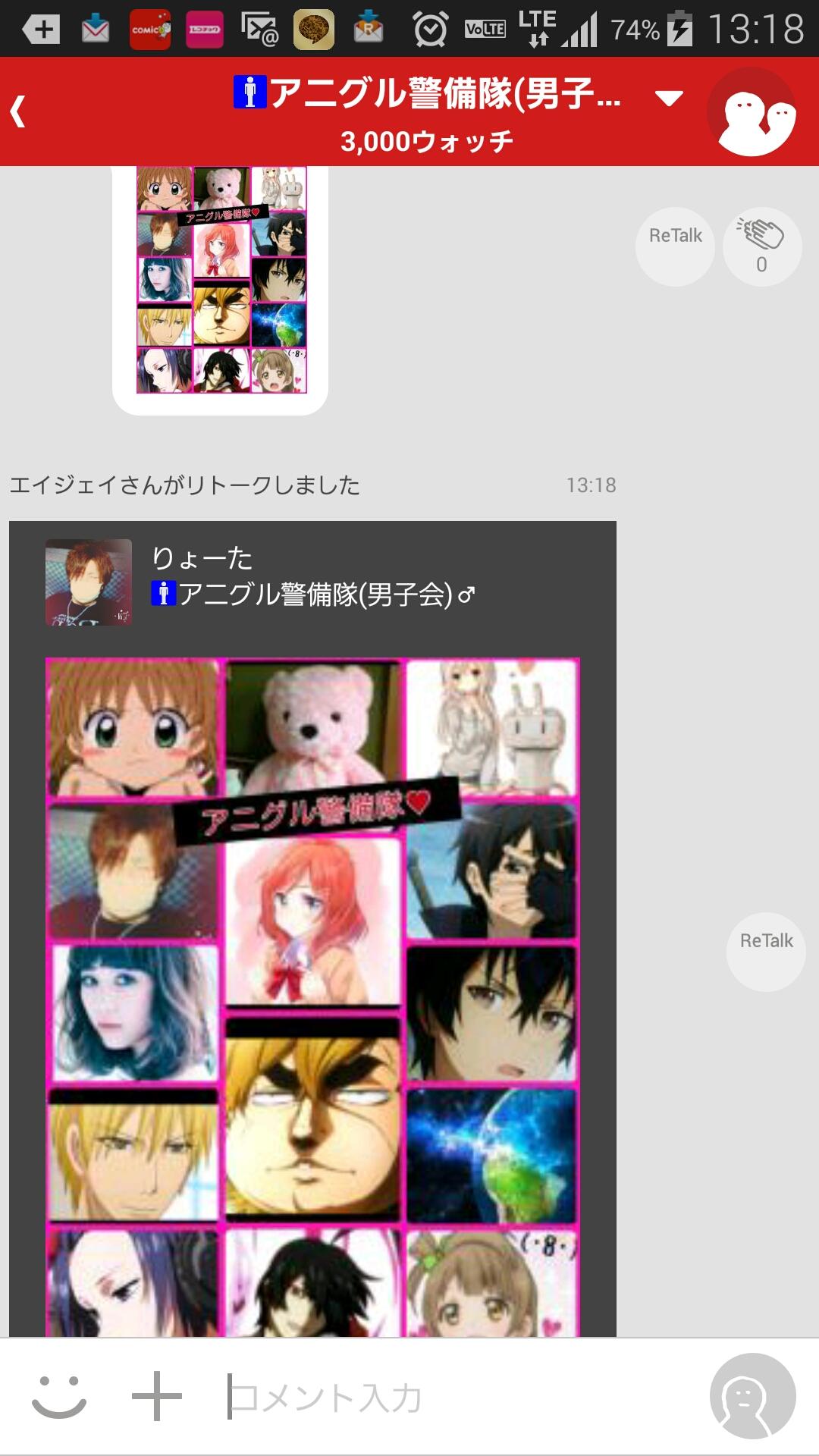The width and height of the screenshot is (819, 1456).
Task: Expand the アニグル警備隊 title dropdown
Action: tap(668, 97)
